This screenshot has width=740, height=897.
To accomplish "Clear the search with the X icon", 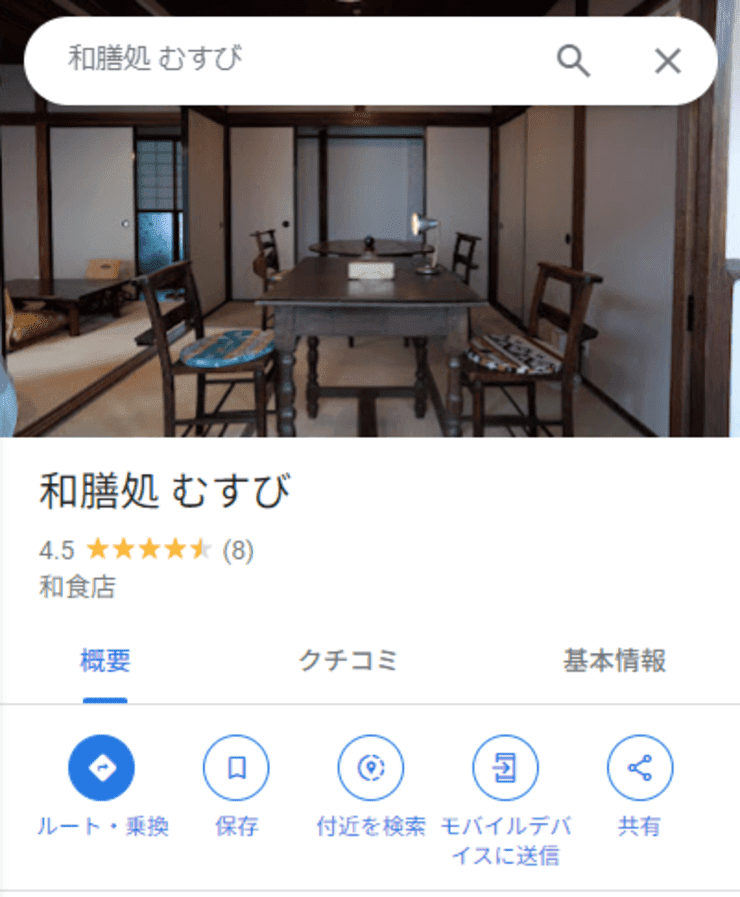I will pos(667,61).
